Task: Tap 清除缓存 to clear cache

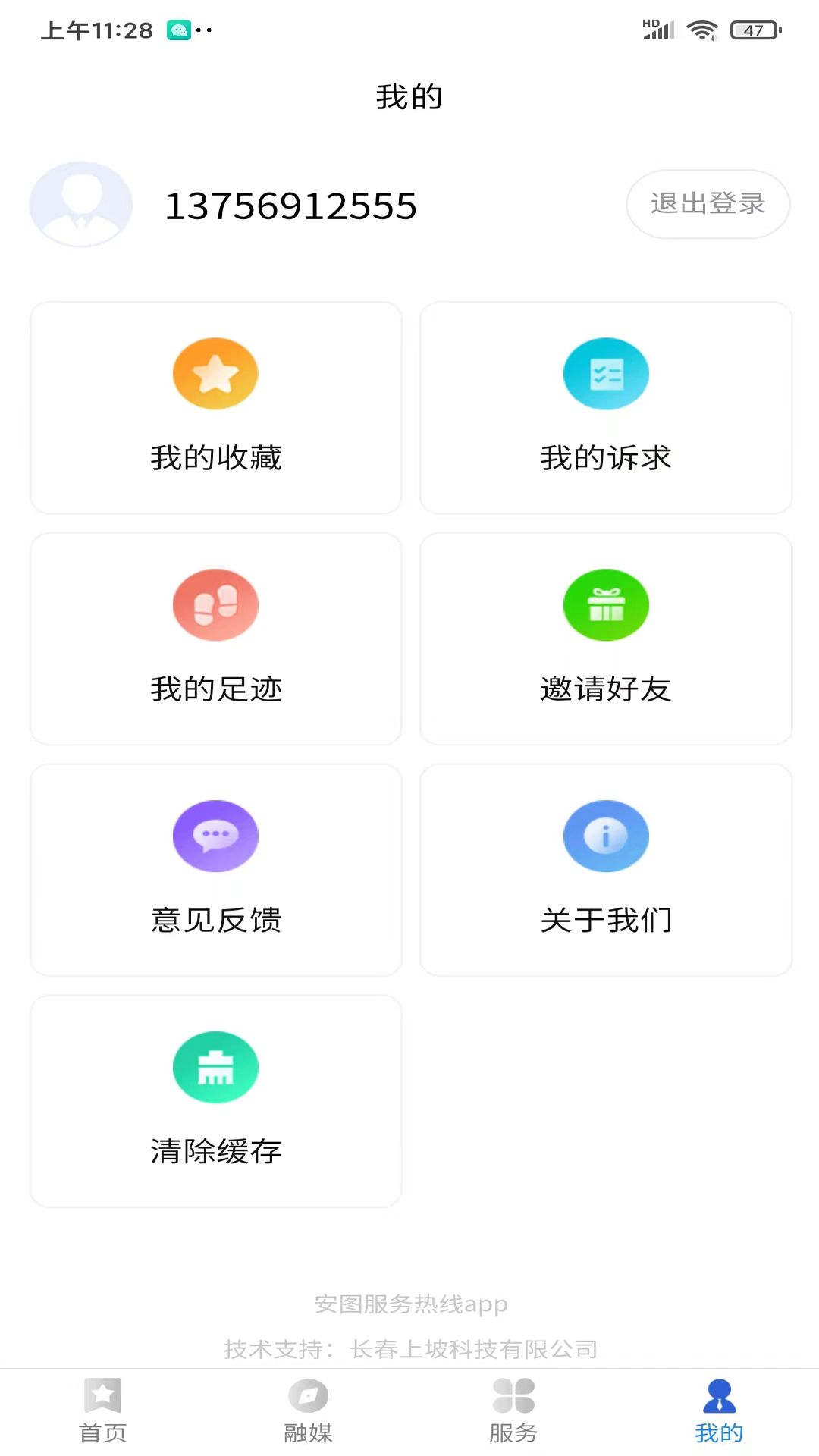Action: pos(216,1101)
